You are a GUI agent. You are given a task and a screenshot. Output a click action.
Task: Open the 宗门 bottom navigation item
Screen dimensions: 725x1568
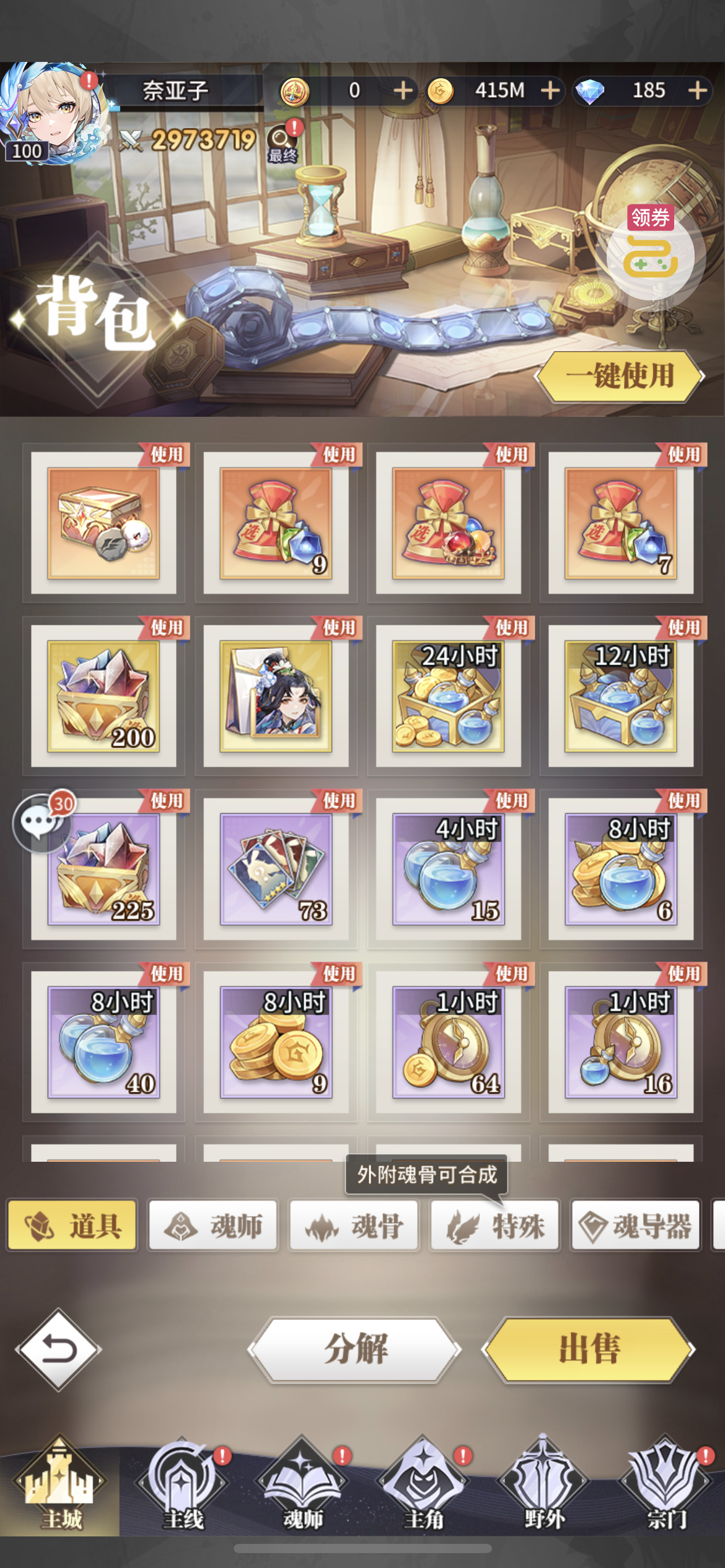pos(666,1486)
